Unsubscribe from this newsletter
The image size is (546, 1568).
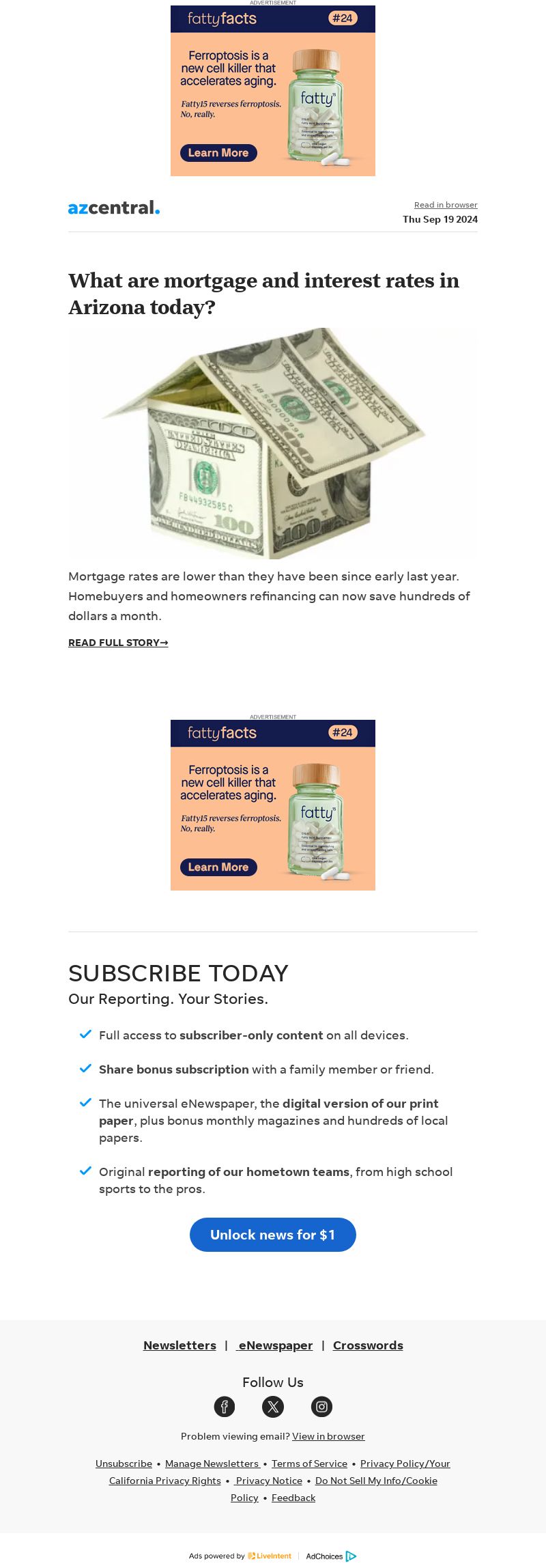coord(124,1464)
